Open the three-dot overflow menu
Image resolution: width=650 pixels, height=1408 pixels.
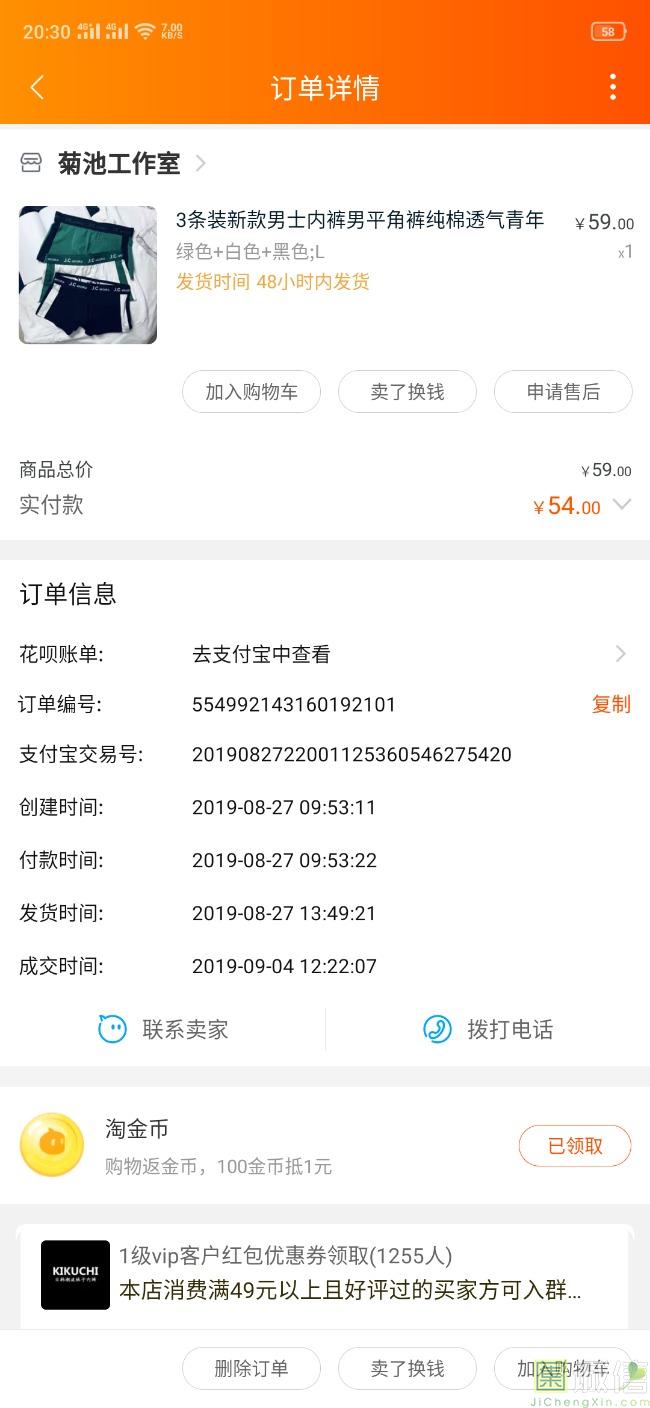tap(612, 88)
